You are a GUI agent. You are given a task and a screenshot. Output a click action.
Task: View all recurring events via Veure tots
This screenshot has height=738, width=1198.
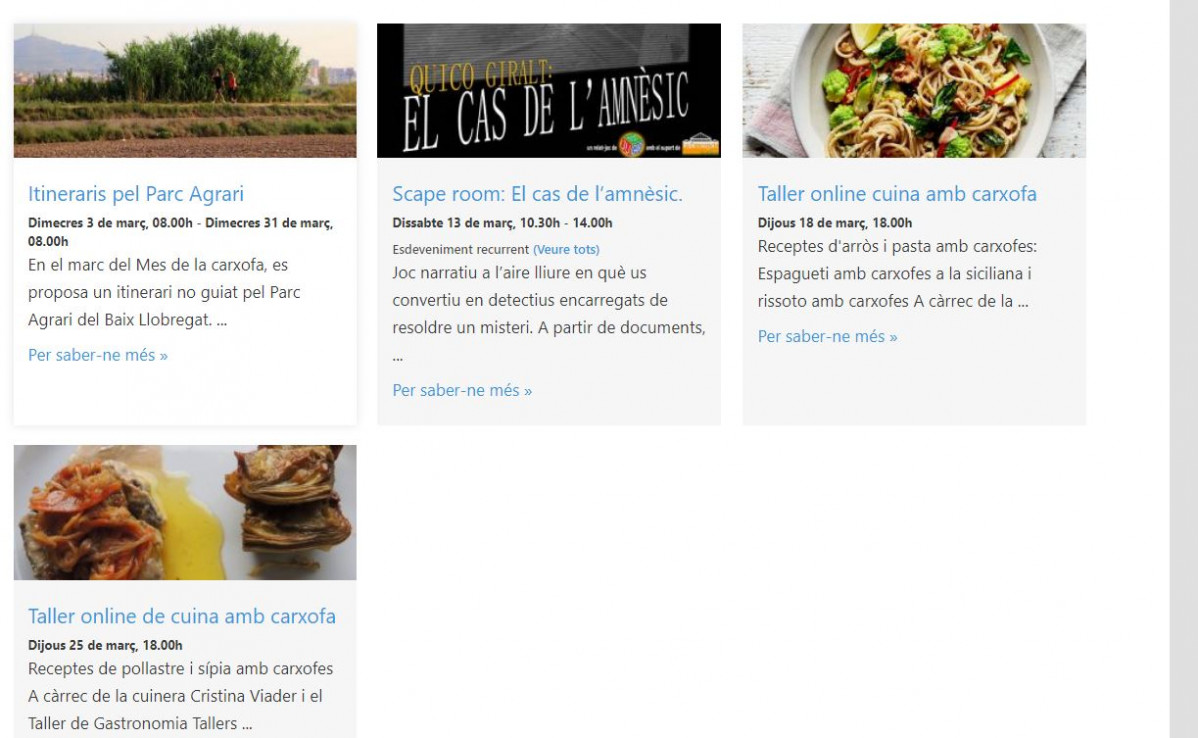pyautogui.click(x=566, y=249)
